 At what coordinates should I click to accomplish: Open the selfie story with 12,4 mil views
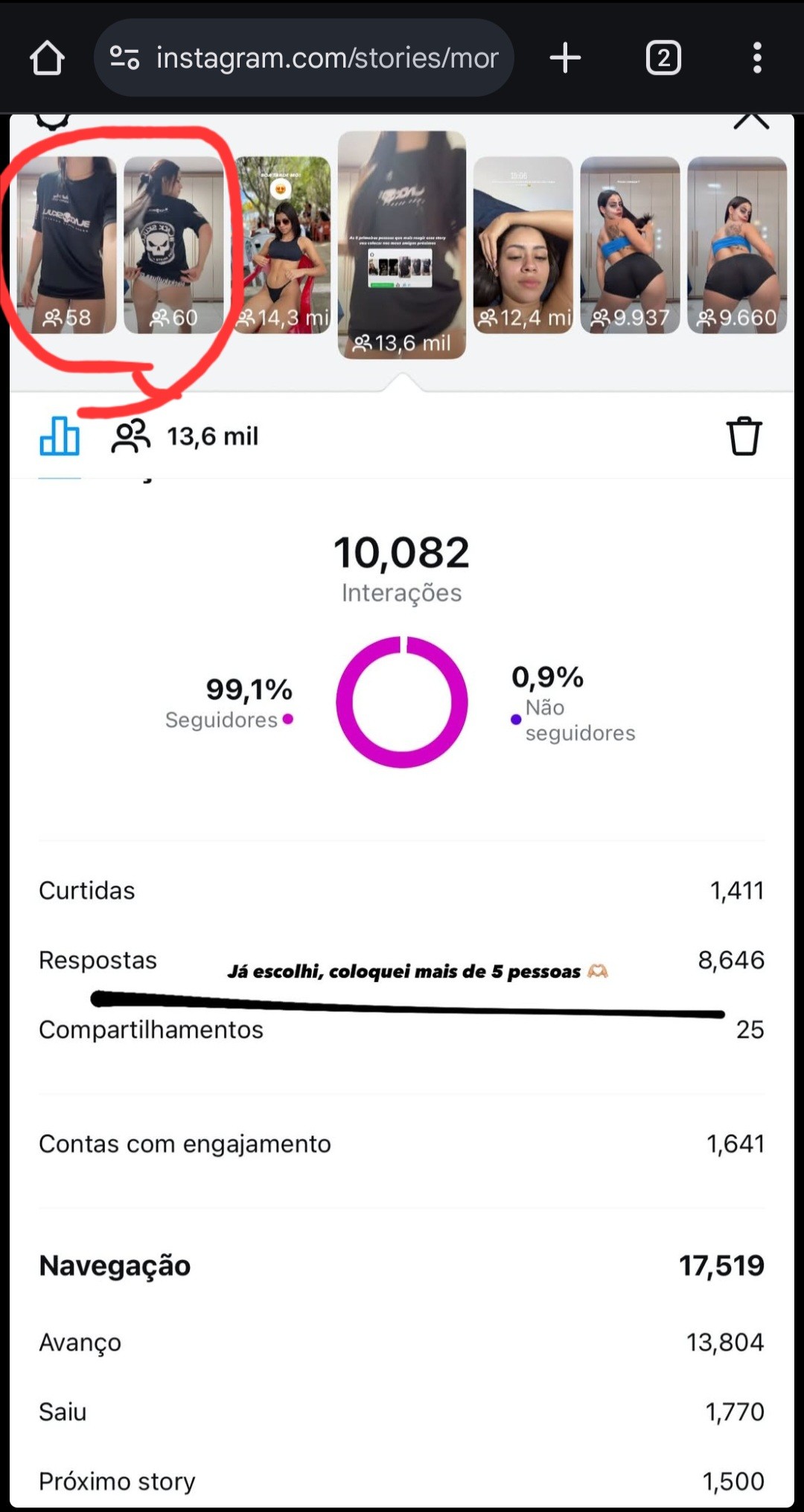click(523, 245)
